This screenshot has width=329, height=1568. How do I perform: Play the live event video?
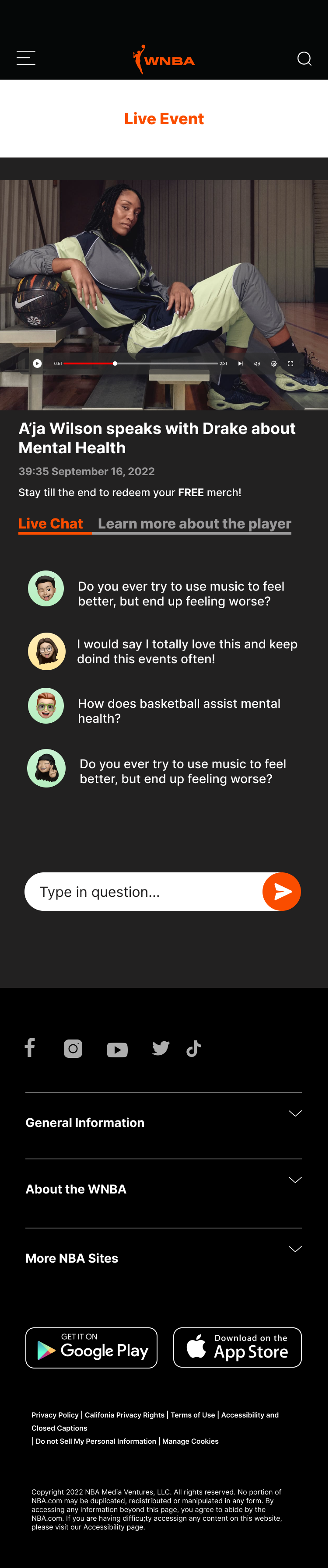(x=37, y=364)
